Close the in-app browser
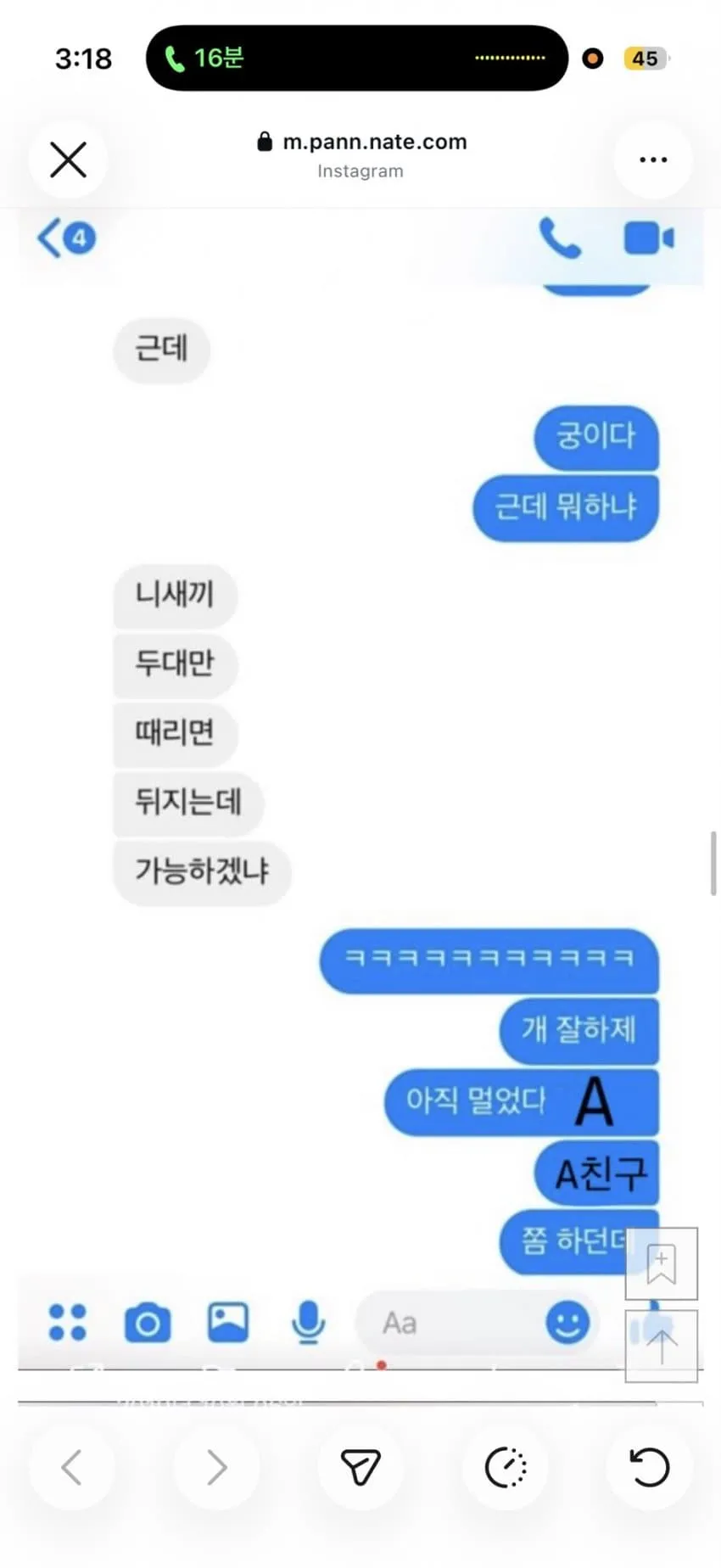721x1568 pixels. [68, 160]
